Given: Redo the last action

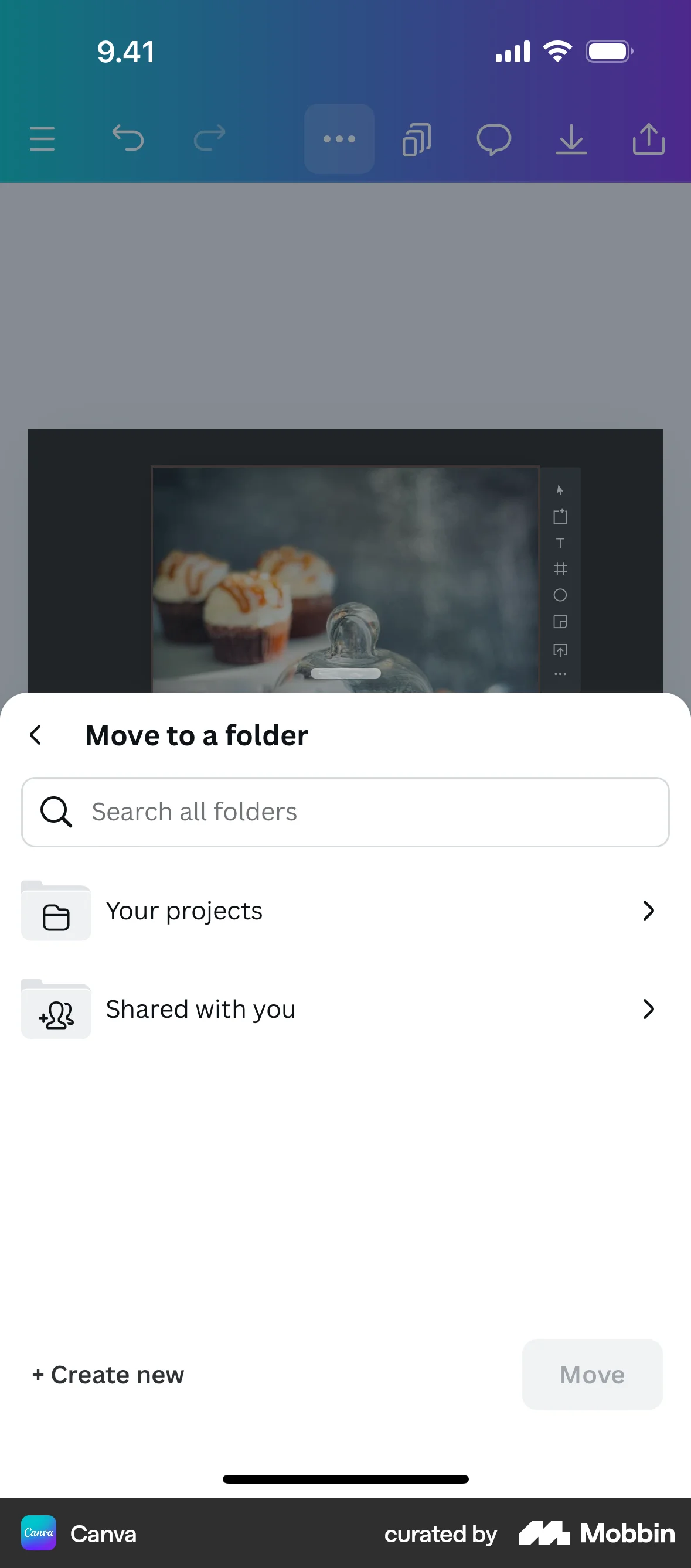Looking at the screenshot, I should (x=209, y=138).
